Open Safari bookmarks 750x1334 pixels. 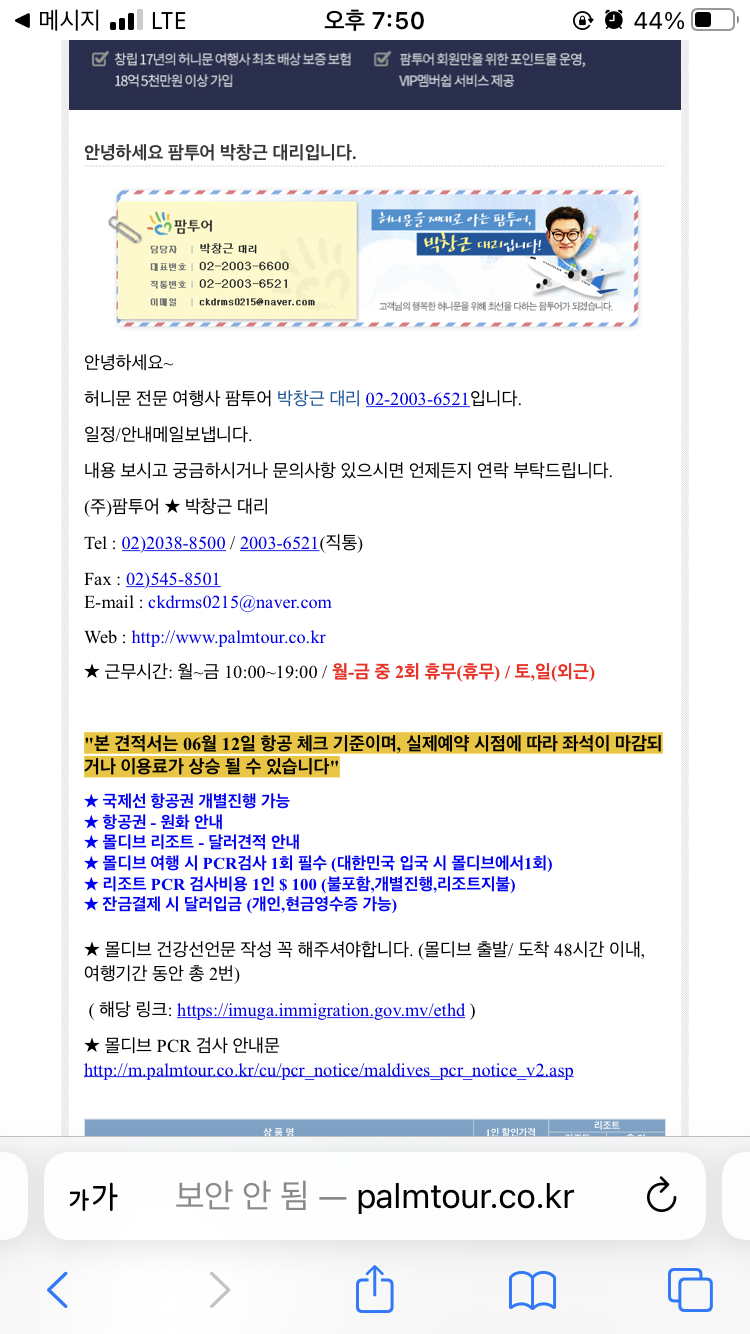pos(532,1290)
